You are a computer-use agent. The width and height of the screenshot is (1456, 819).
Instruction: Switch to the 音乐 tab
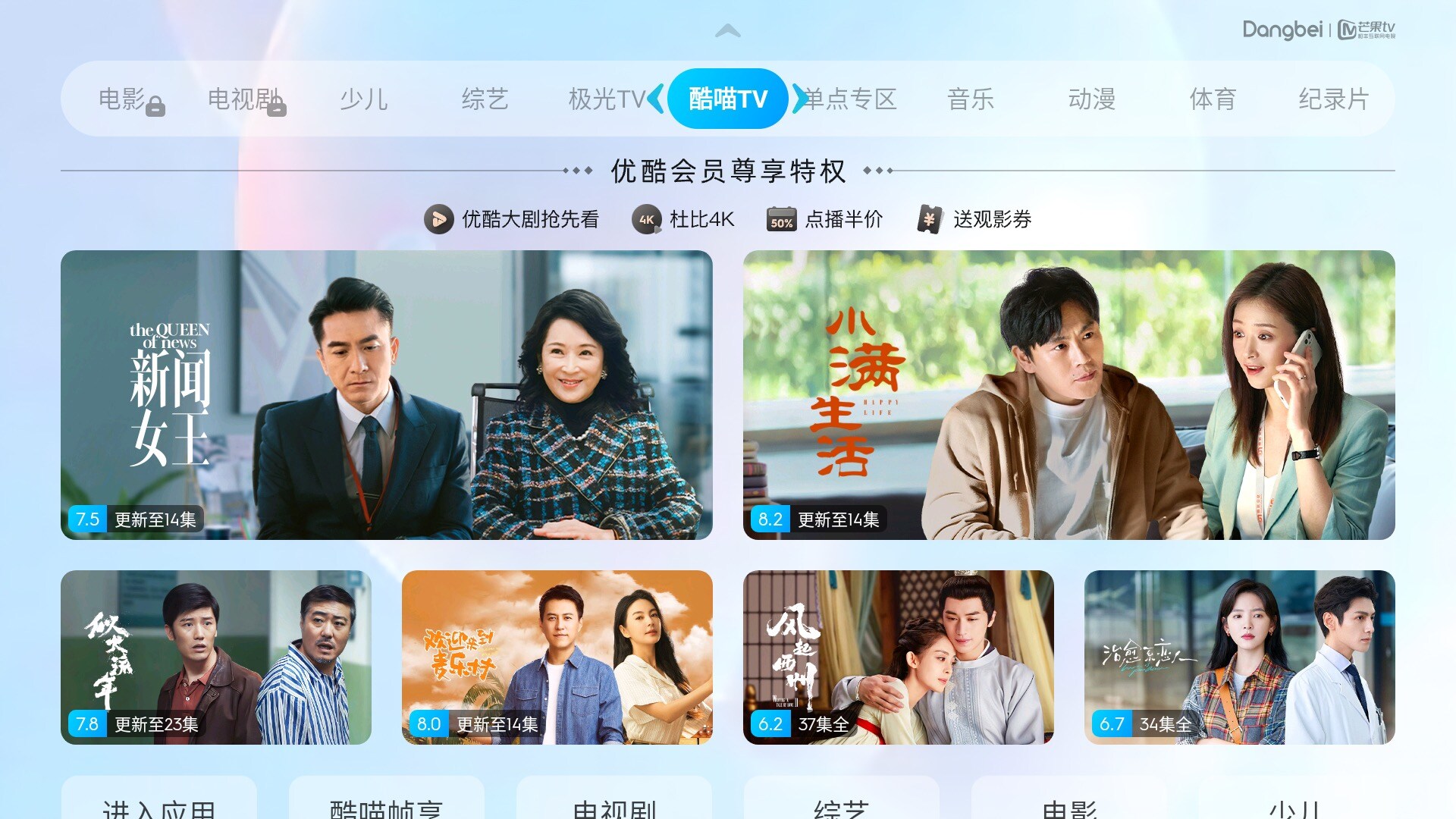click(971, 99)
